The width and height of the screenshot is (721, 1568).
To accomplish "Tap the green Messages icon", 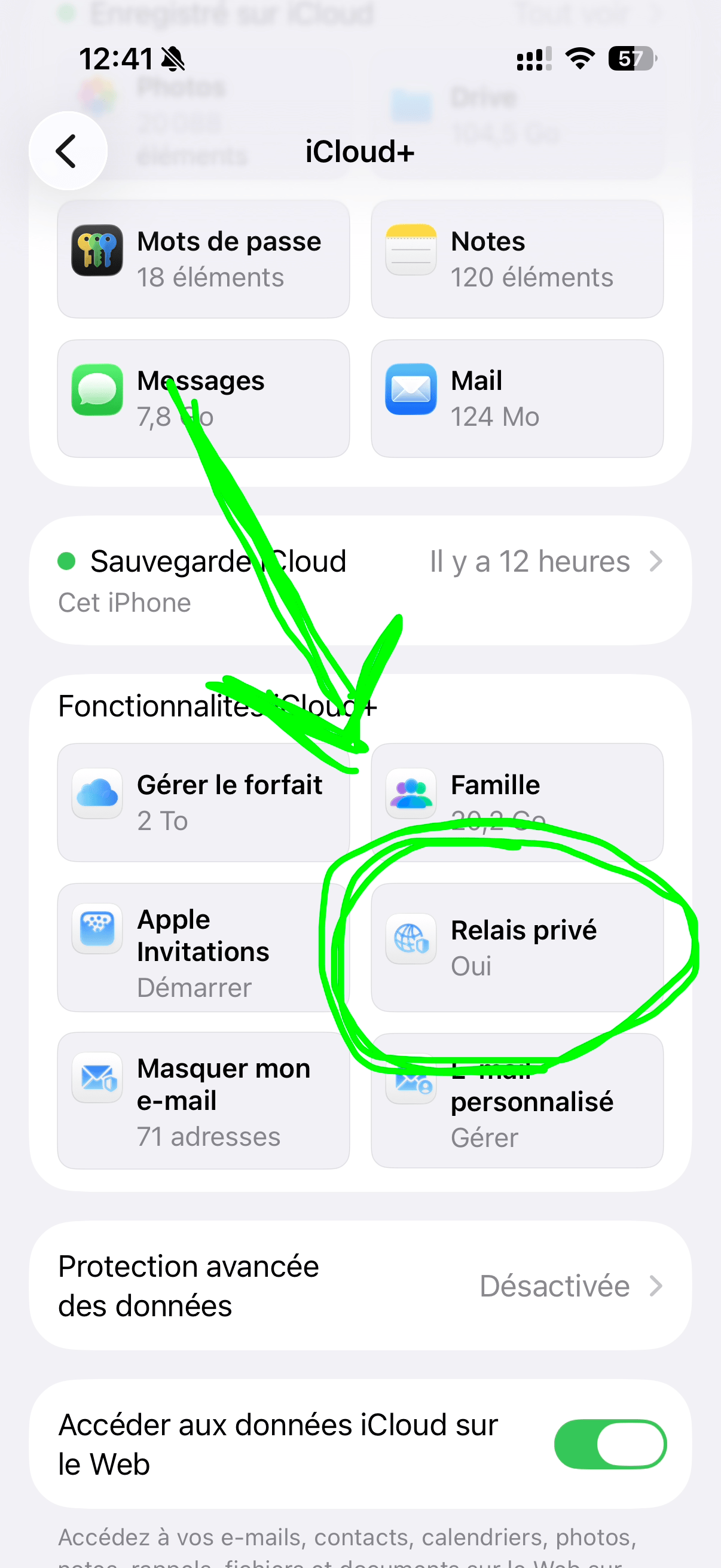I will click(97, 390).
